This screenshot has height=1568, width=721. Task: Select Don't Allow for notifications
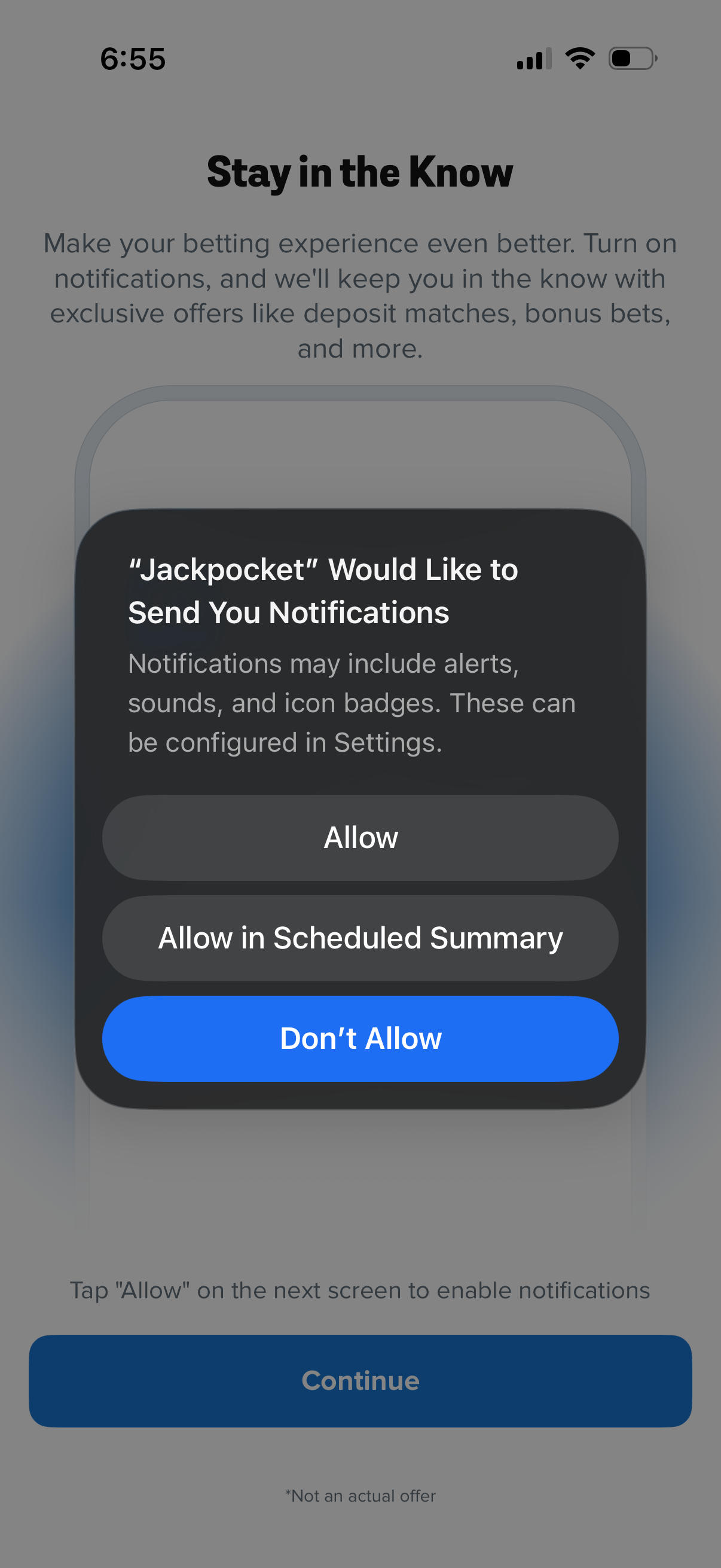point(360,1038)
